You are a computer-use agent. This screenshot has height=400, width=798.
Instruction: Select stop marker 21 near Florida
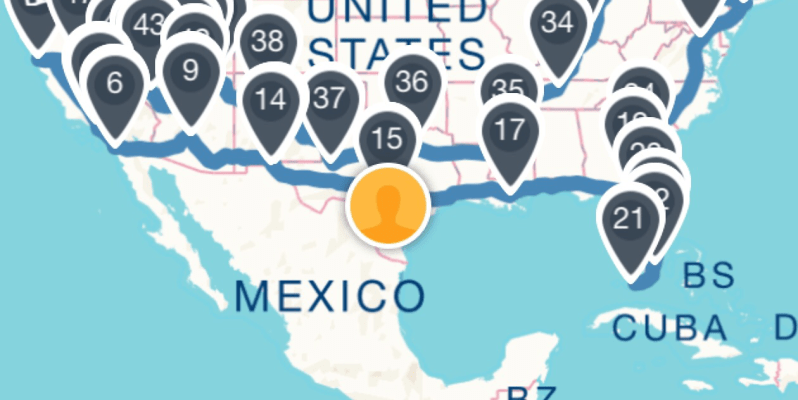pos(629,220)
